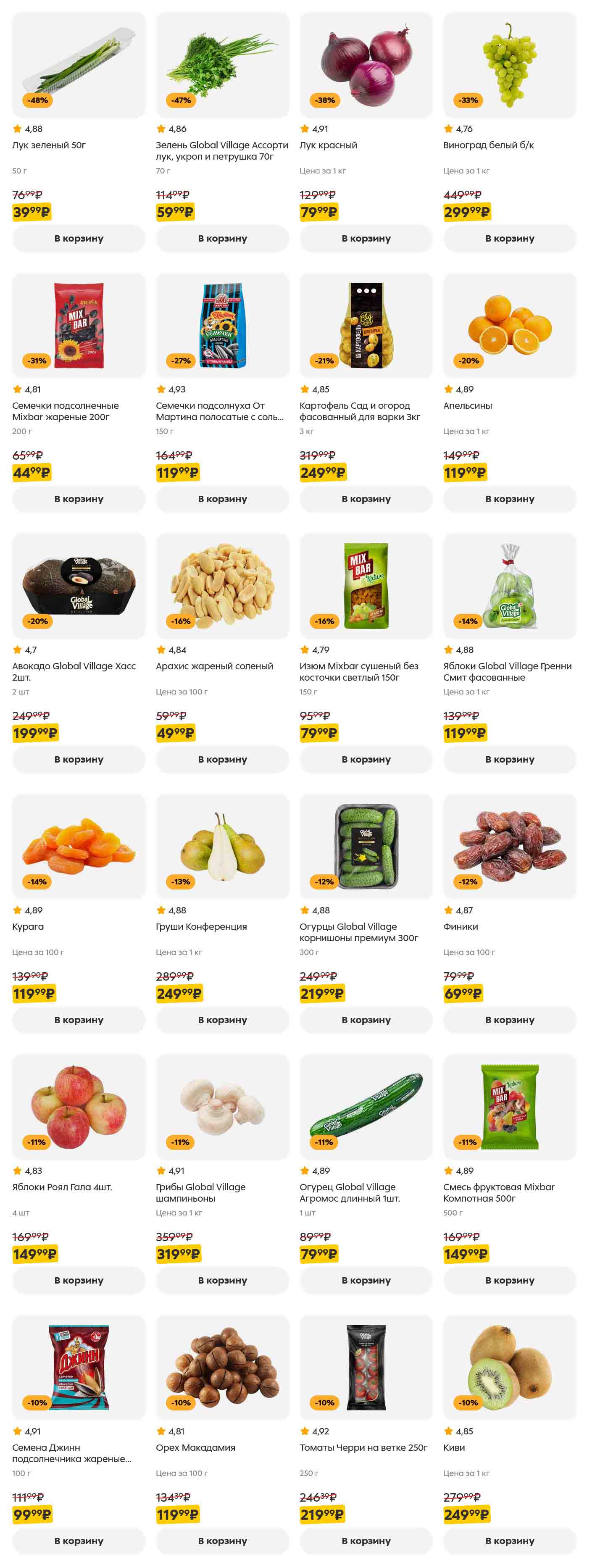The width and height of the screenshot is (600, 1568).
Task: Add Арахис жареный соленый to cart
Action: [x=222, y=760]
